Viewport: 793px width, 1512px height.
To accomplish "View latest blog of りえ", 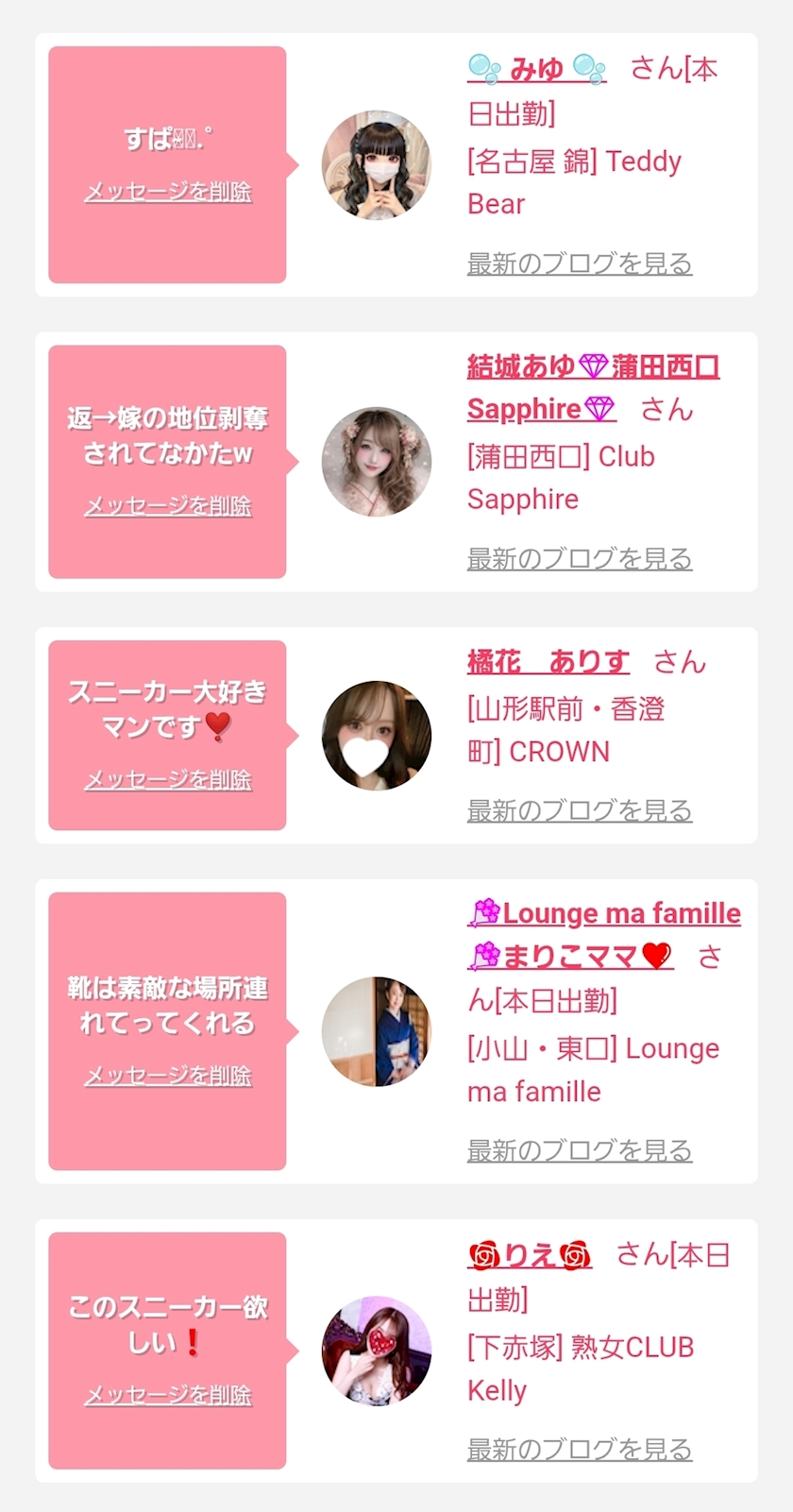I will (x=580, y=1449).
